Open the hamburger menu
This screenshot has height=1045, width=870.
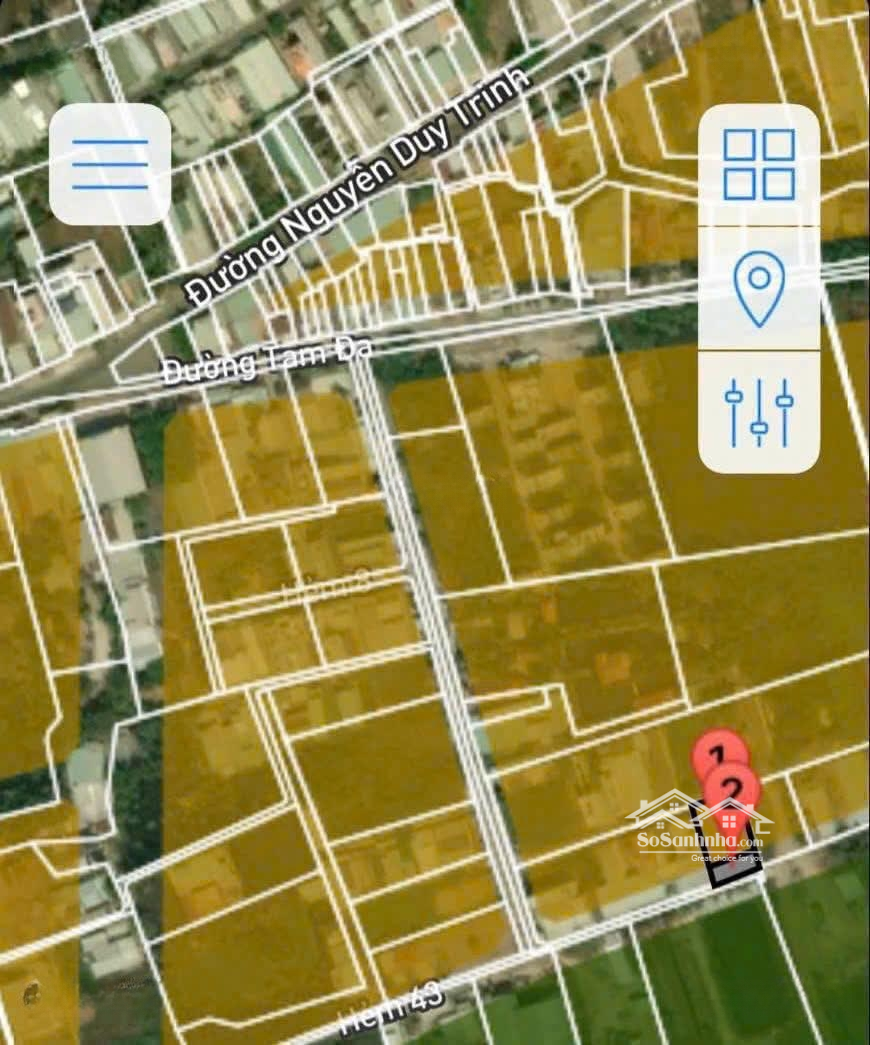tap(110, 164)
